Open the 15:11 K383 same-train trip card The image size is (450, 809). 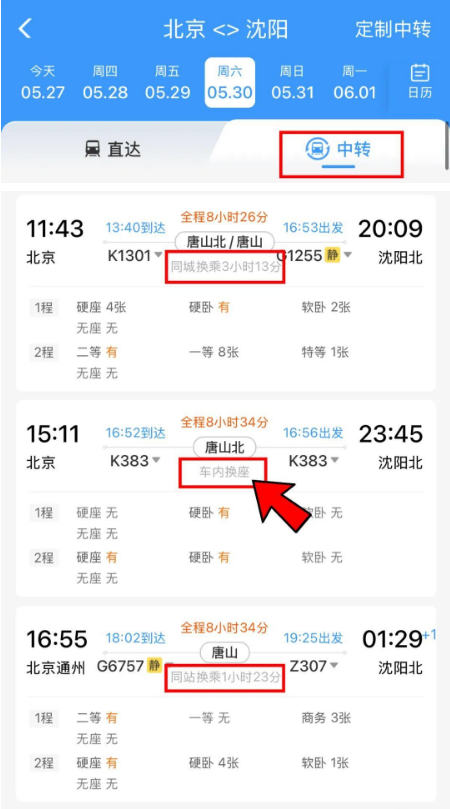point(226,498)
